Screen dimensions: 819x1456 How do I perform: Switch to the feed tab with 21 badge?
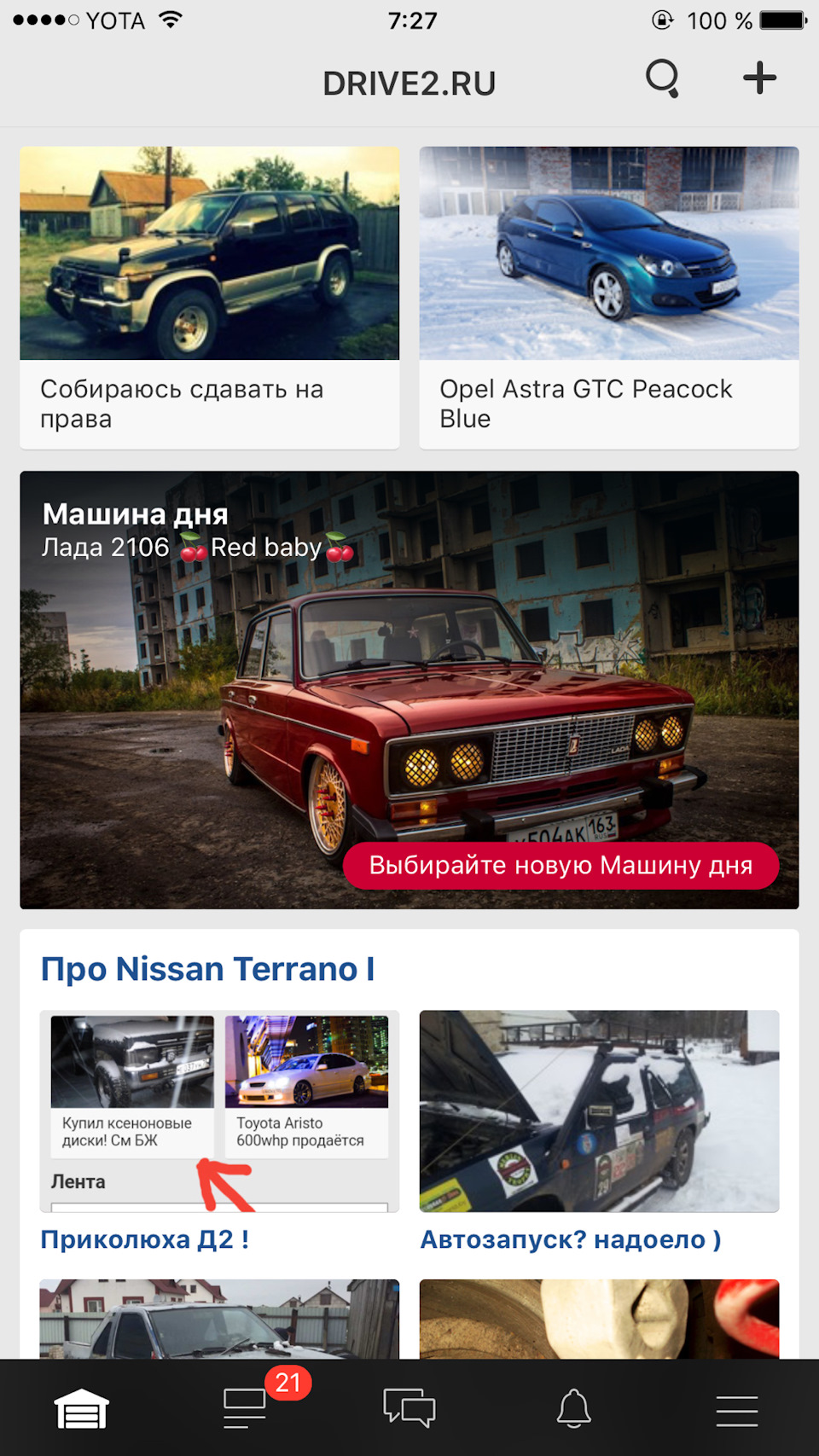[x=246, y=1408]
